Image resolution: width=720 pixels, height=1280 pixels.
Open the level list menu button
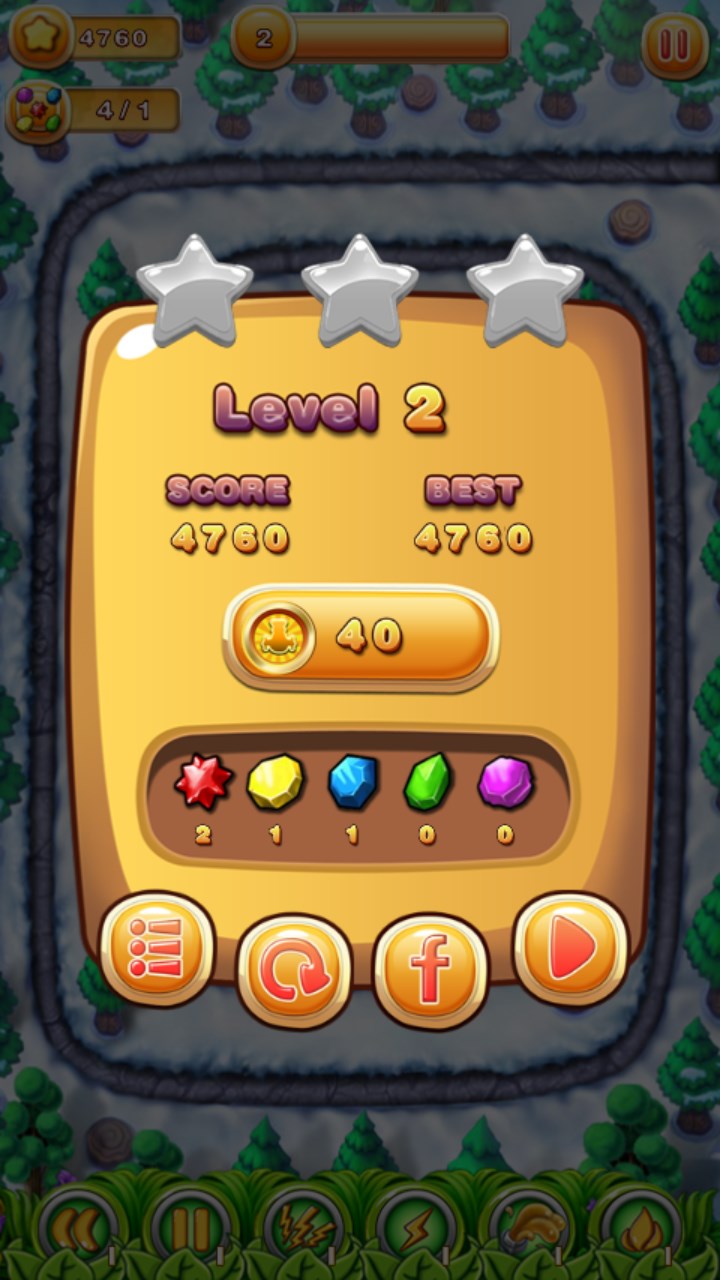pos(157,948)
